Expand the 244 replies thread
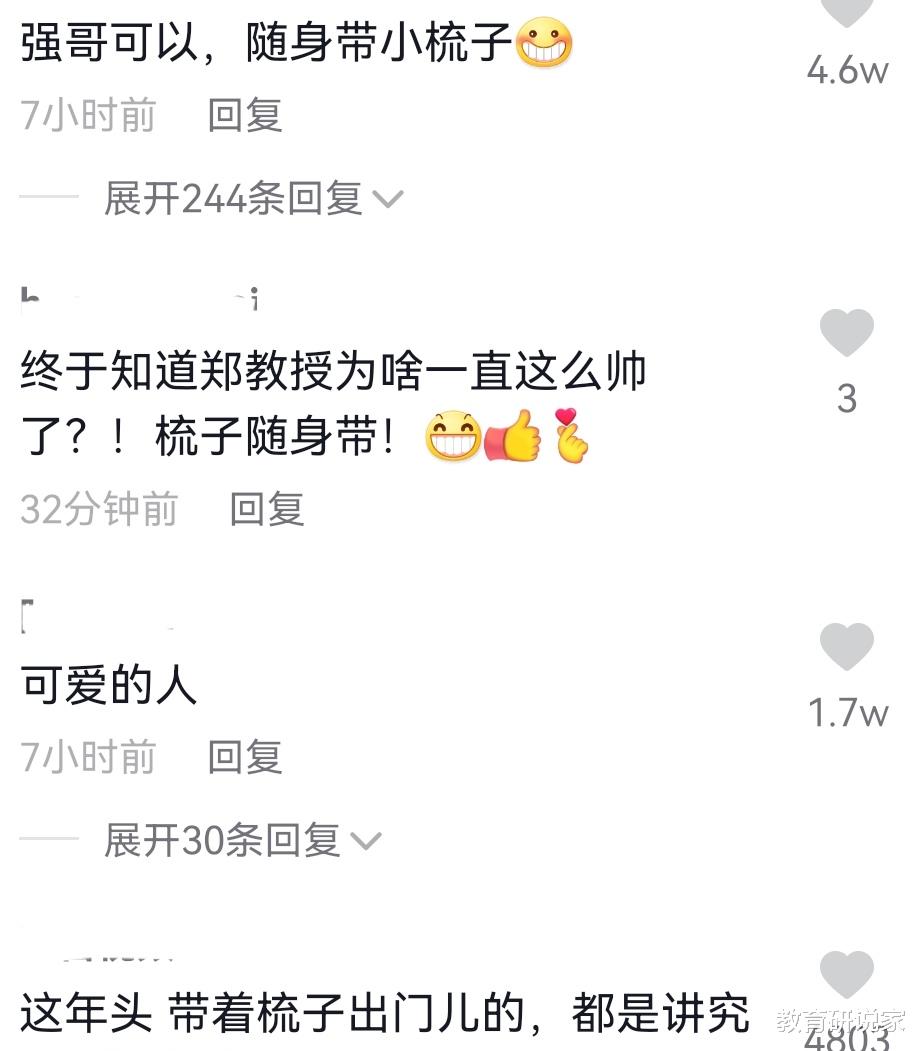This screenshot has width=919, height=1051. tap(235, 199)
